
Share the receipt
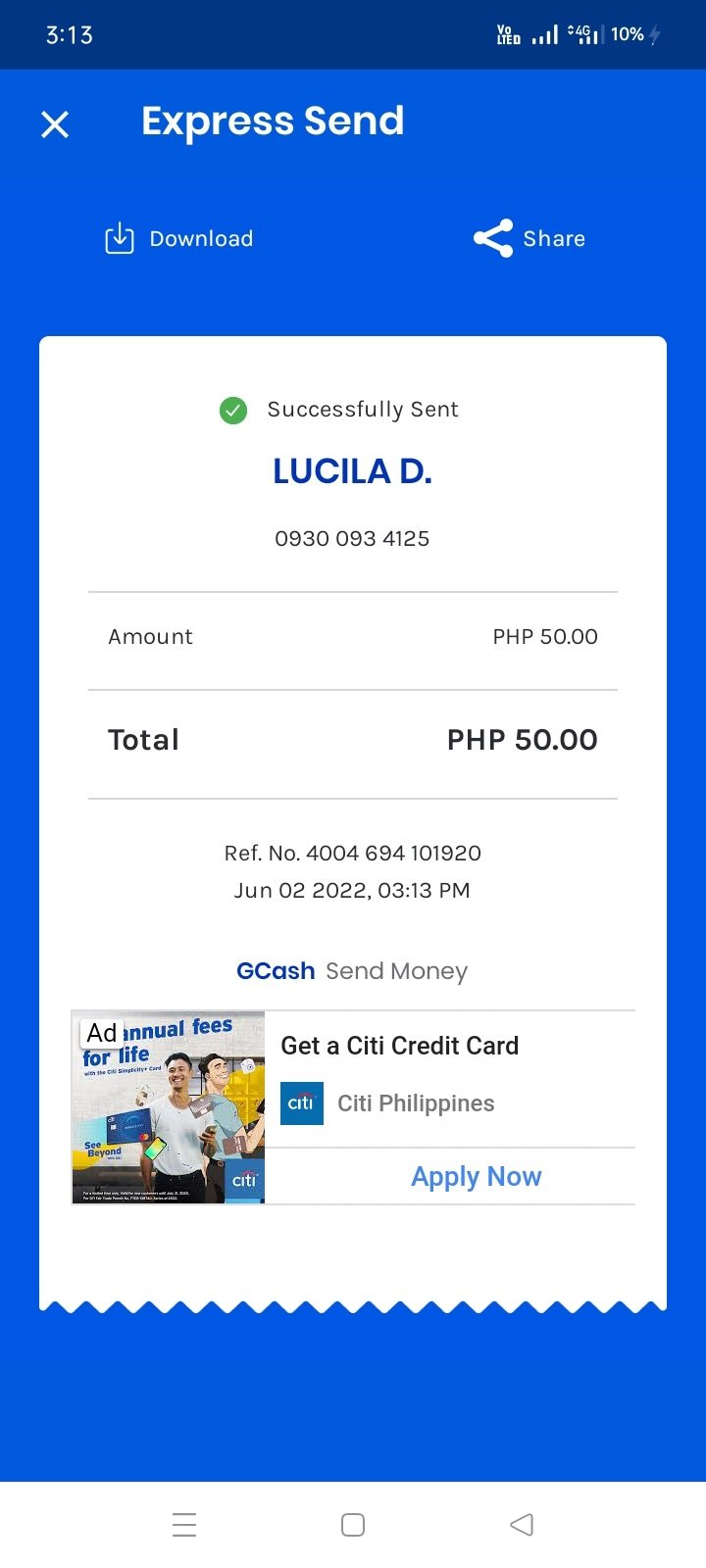coord(529,238)
